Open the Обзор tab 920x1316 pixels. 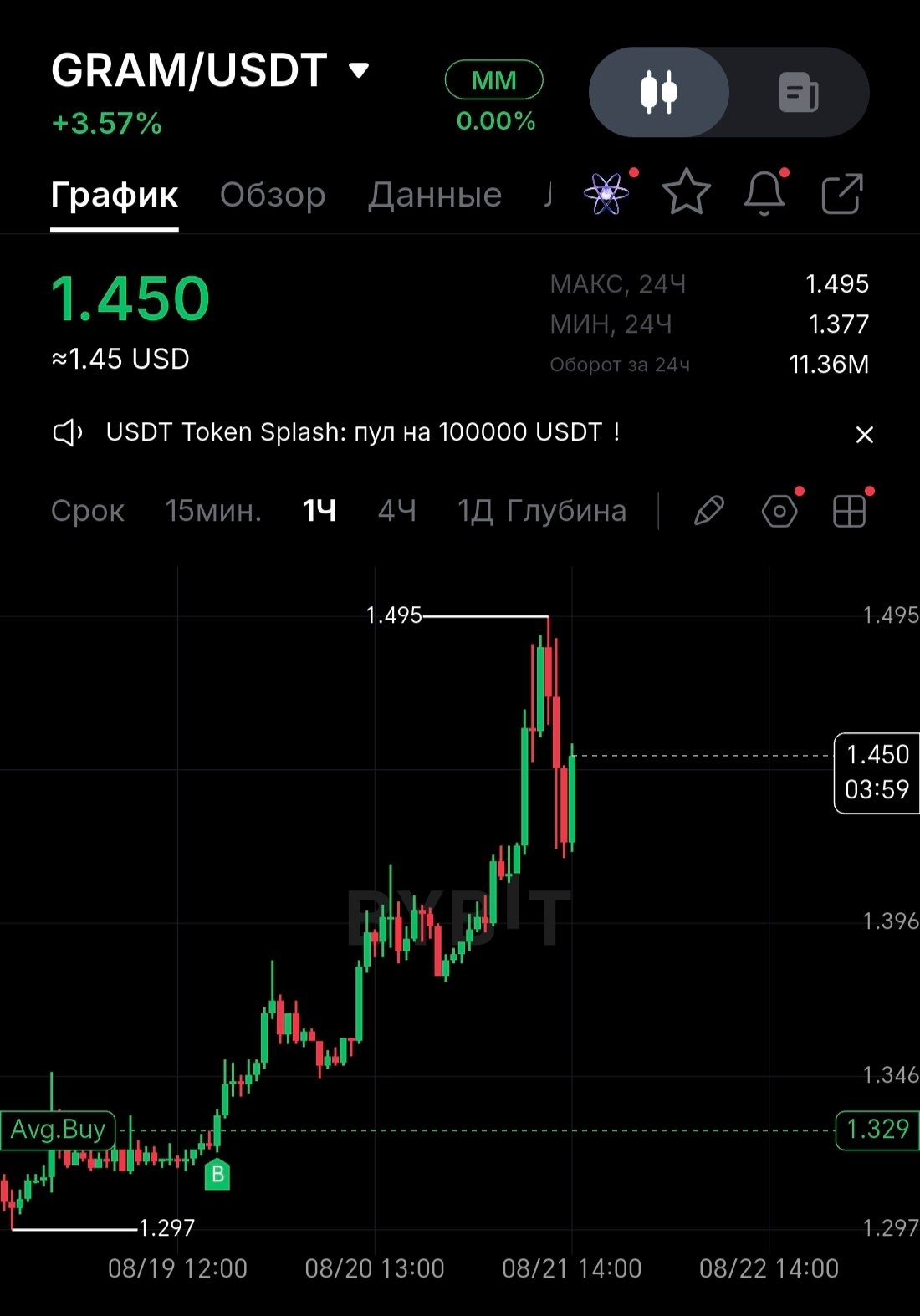coord(273,194)
